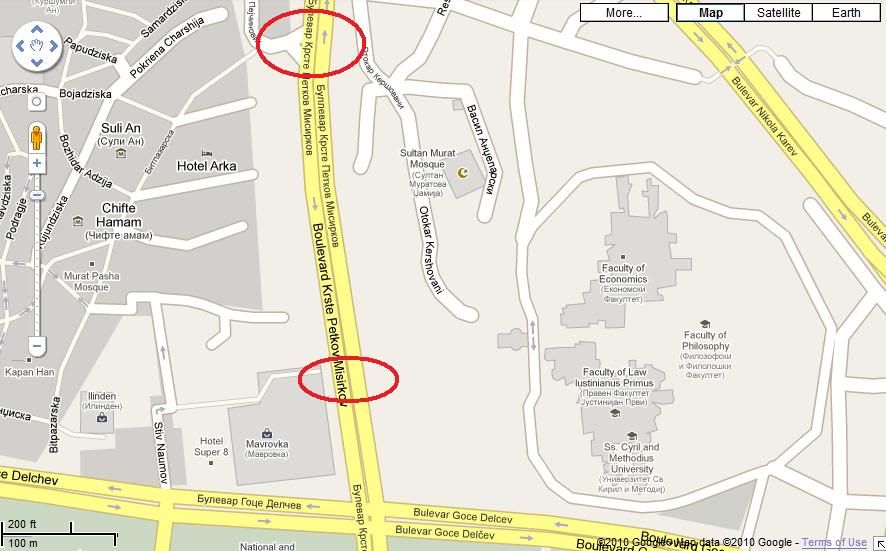Zoom out with the minus button

point(37,346)
